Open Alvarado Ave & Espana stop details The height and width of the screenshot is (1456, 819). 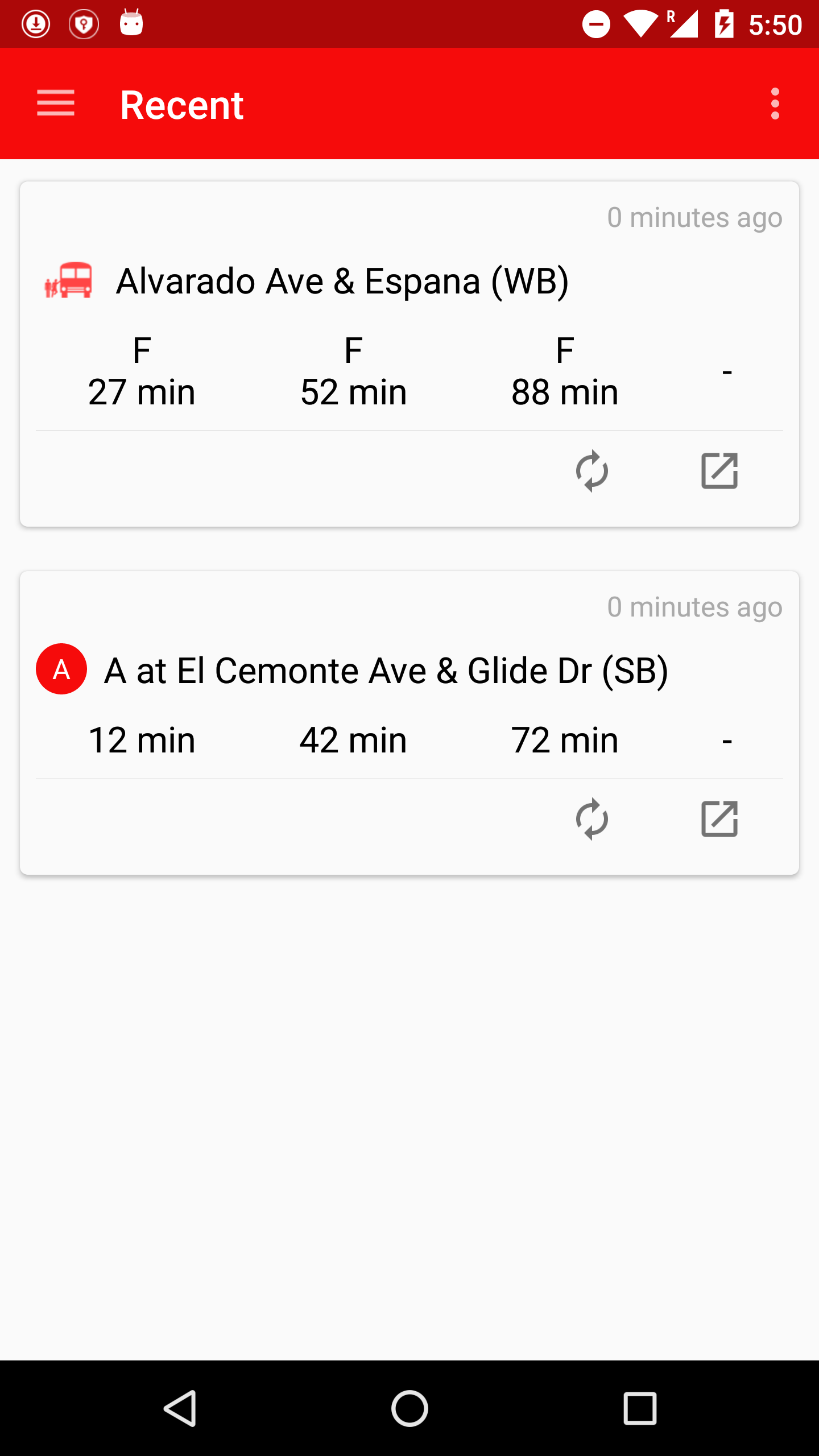pos(719,471)
